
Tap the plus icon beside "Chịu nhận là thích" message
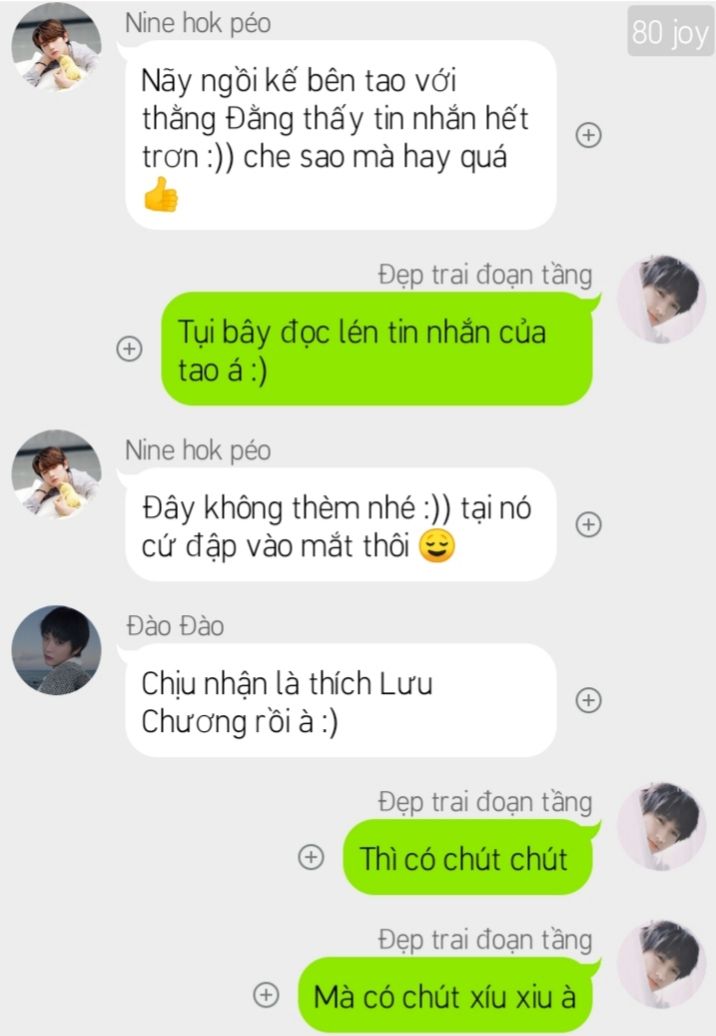click(x=589, y=700)
